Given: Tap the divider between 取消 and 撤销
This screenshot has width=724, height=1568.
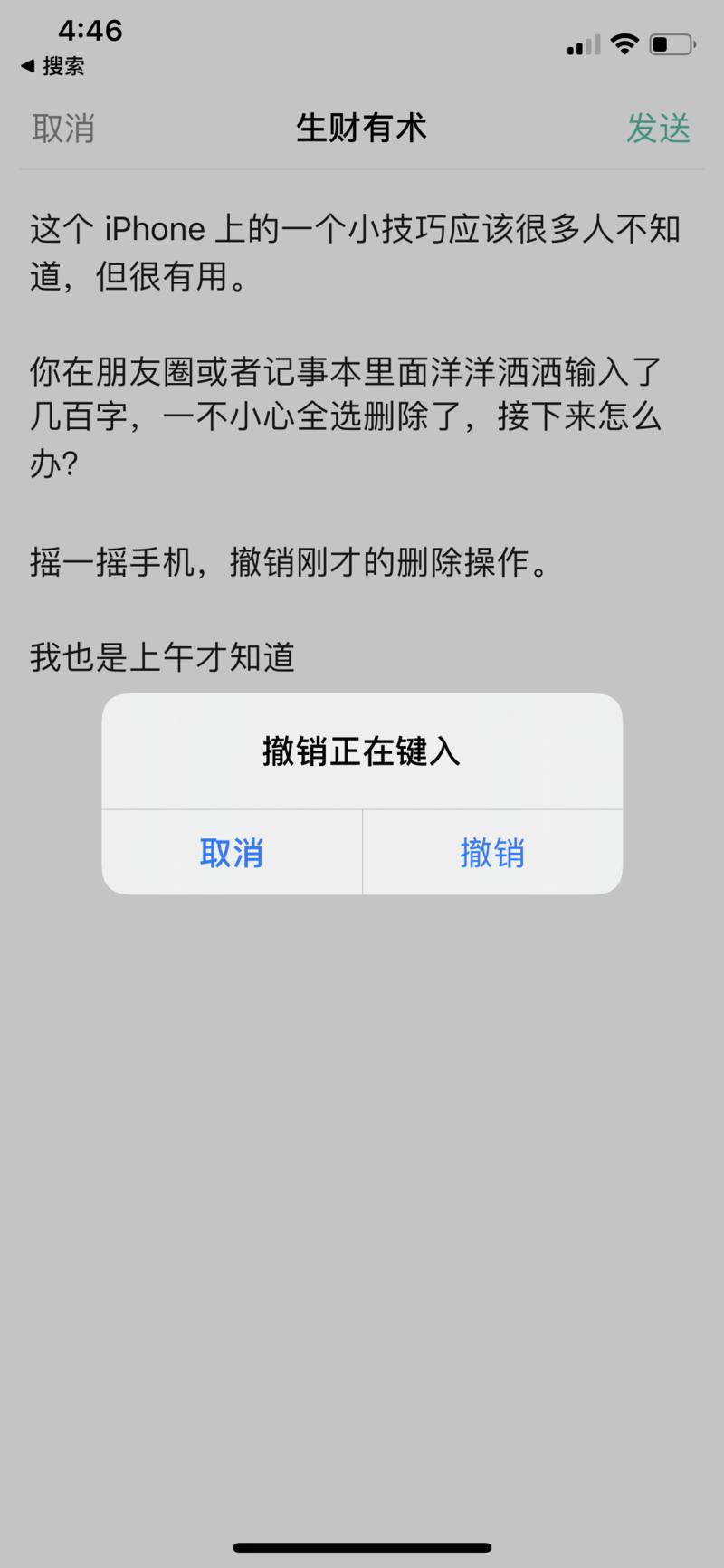Looking at the screenshot, I should pos(362,852).
